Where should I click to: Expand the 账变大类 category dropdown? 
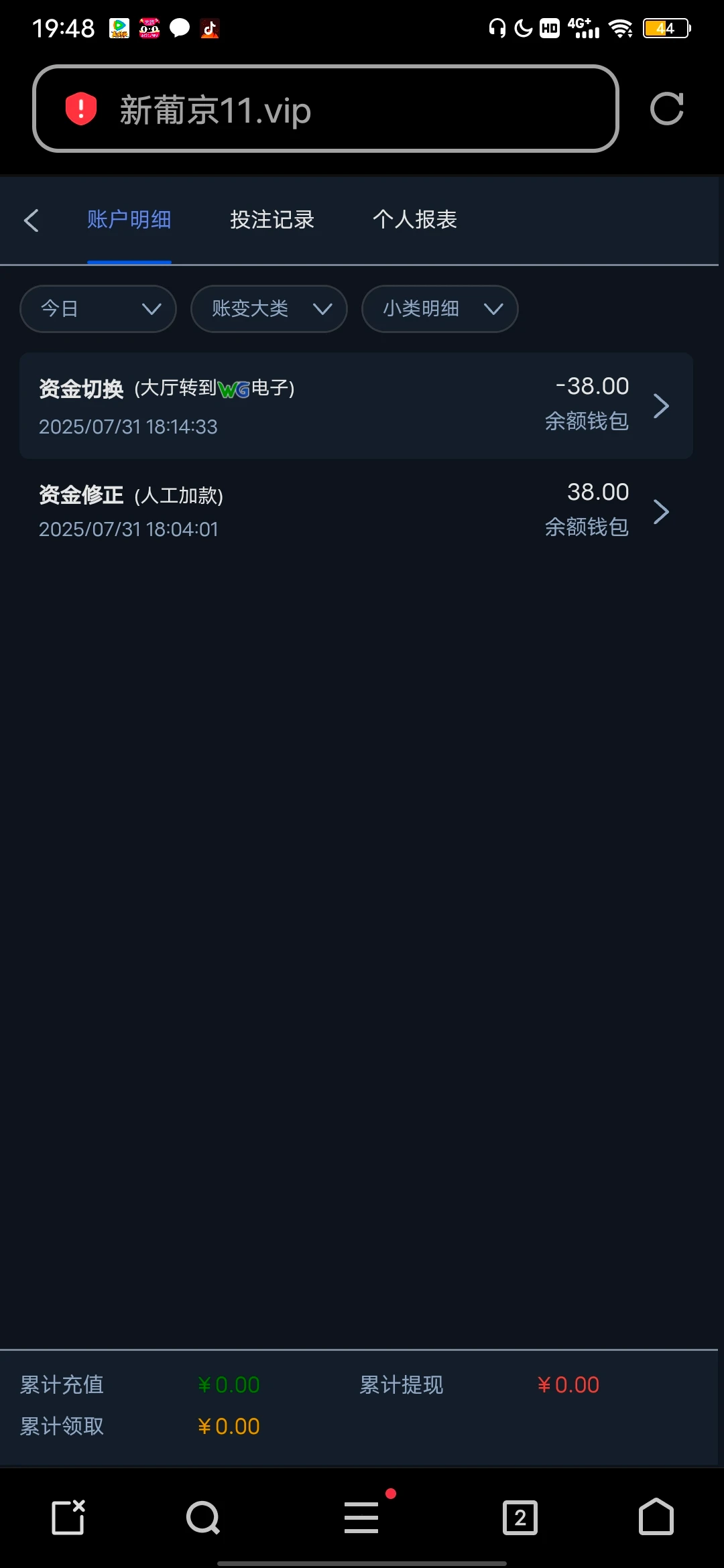pyautogui.click(x=268, y=309)
